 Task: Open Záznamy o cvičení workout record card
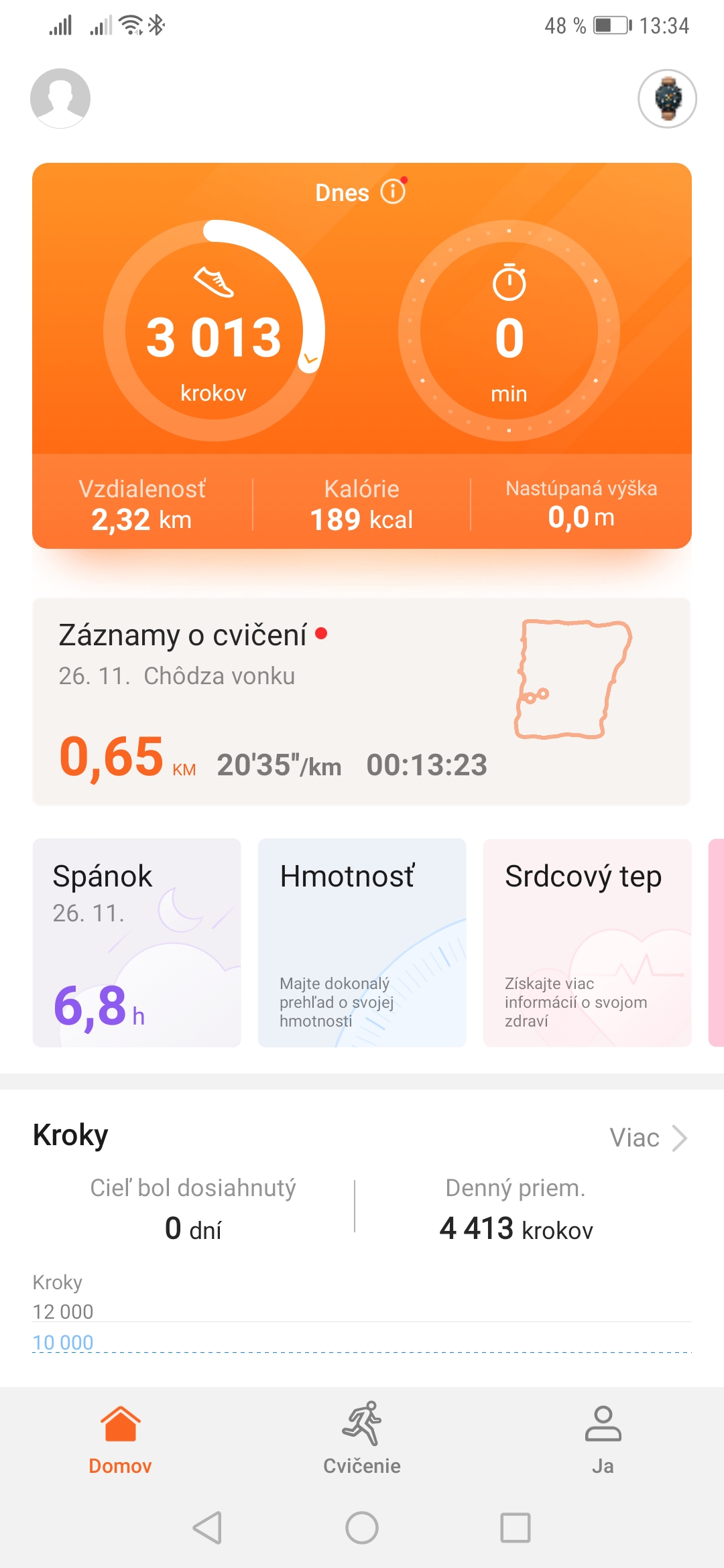[361, 702]
